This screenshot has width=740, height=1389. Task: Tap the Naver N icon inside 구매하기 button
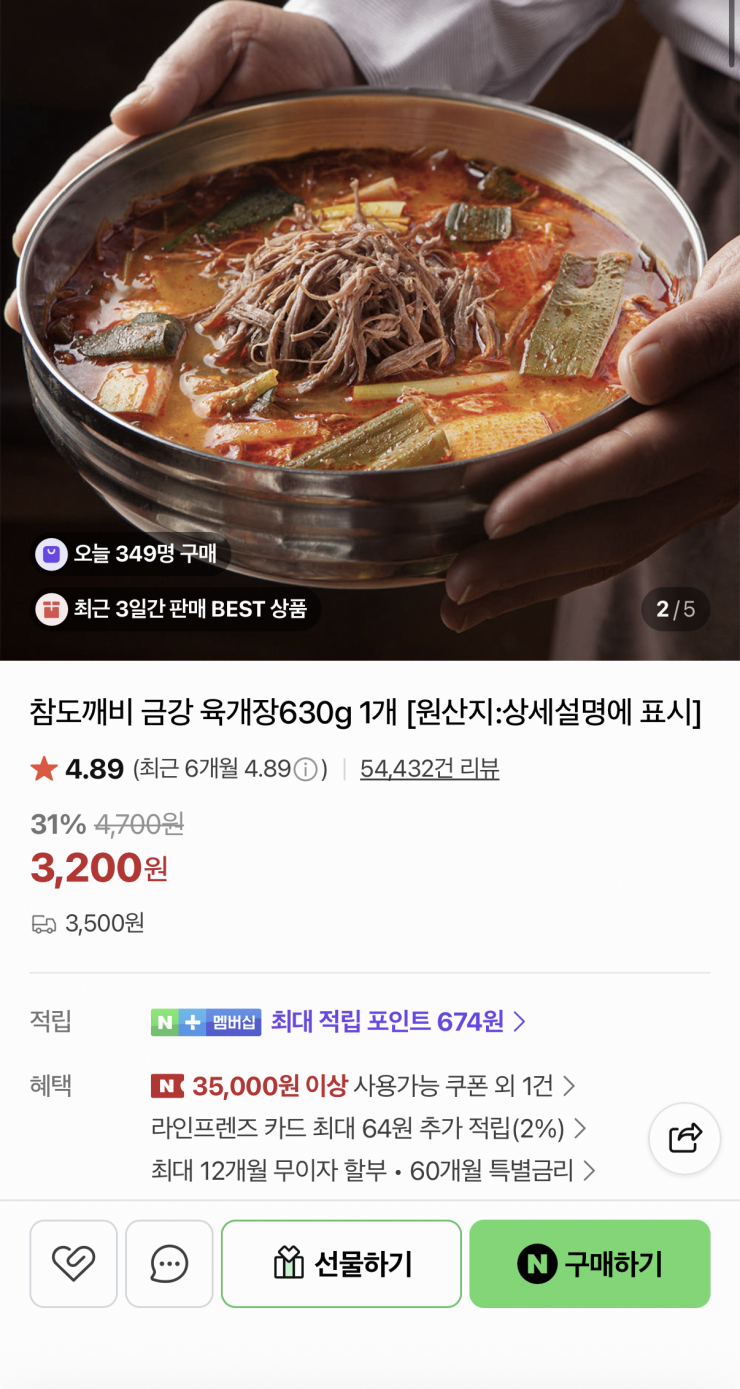[539, 1263]
